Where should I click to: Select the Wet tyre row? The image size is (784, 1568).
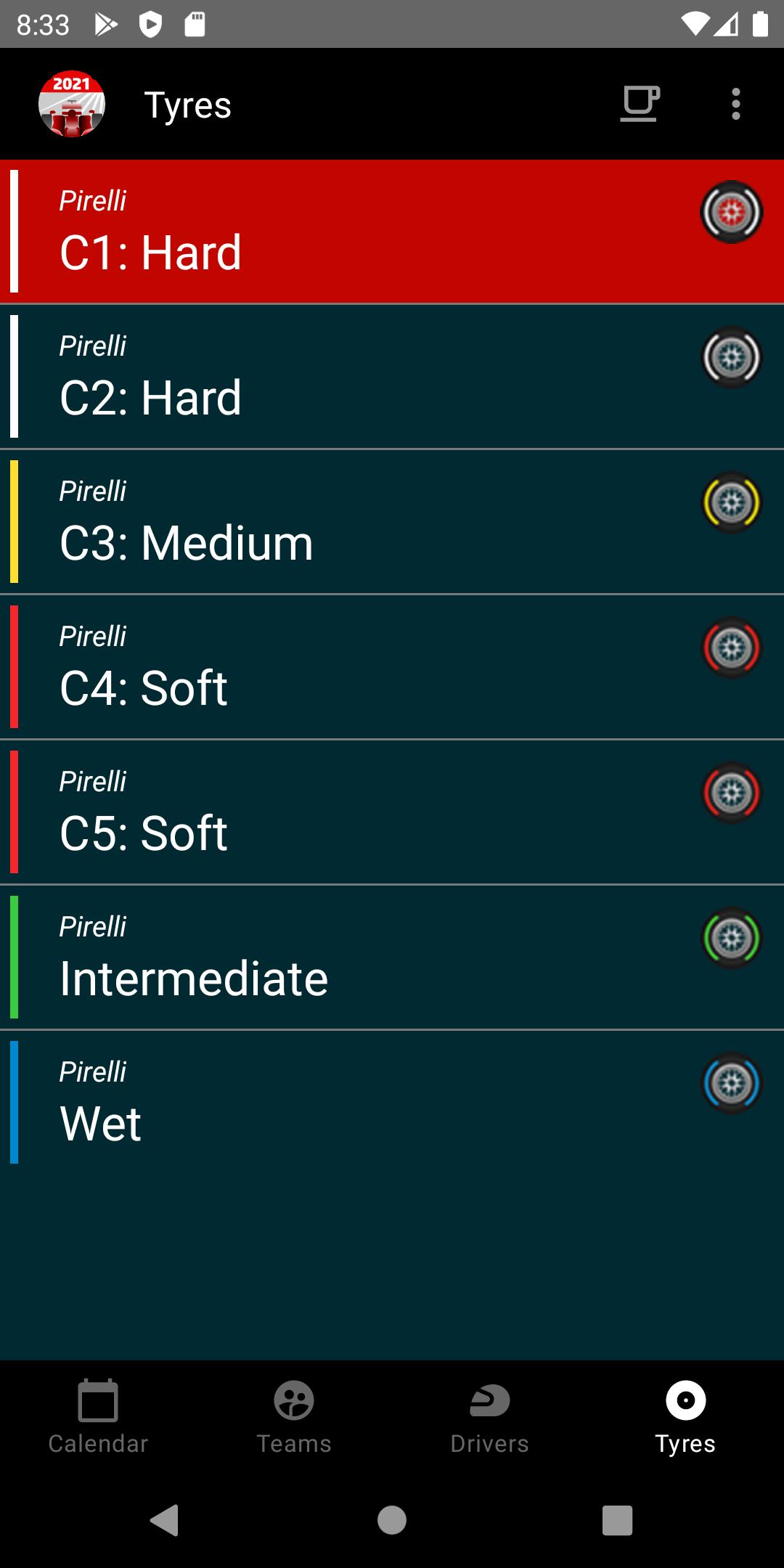[392, 1103]
